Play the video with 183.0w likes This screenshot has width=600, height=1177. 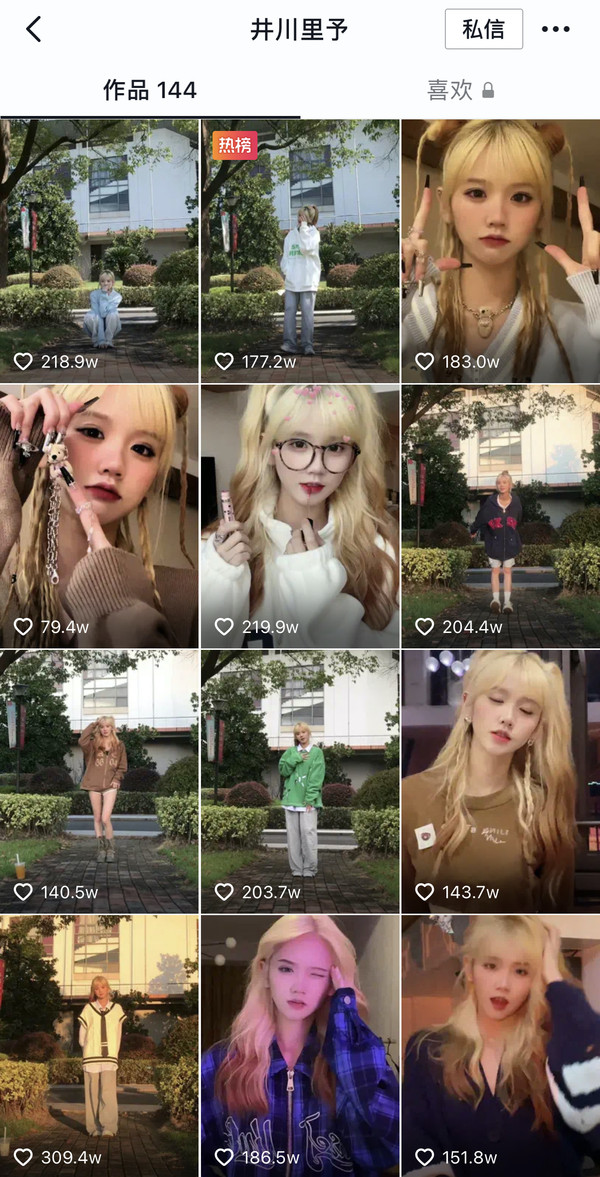501,251
